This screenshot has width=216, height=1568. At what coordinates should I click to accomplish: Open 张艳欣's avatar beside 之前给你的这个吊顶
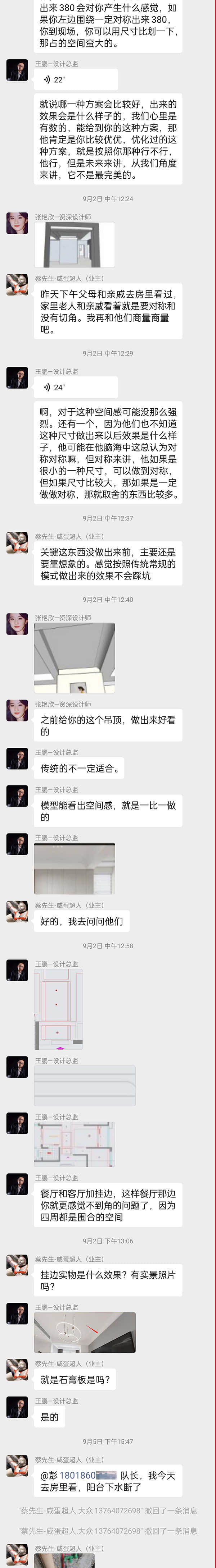pyautogui.click(x=17, y=710)
